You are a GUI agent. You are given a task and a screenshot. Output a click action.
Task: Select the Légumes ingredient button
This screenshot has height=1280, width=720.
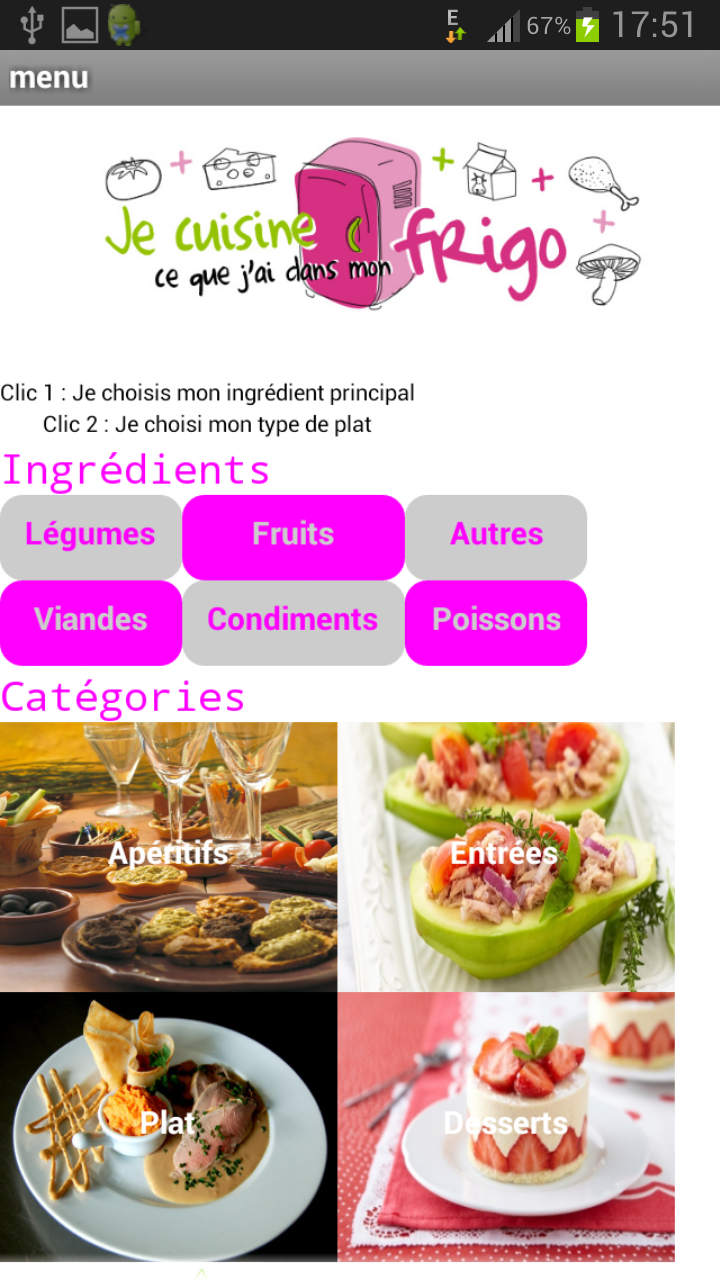[90, 536]
